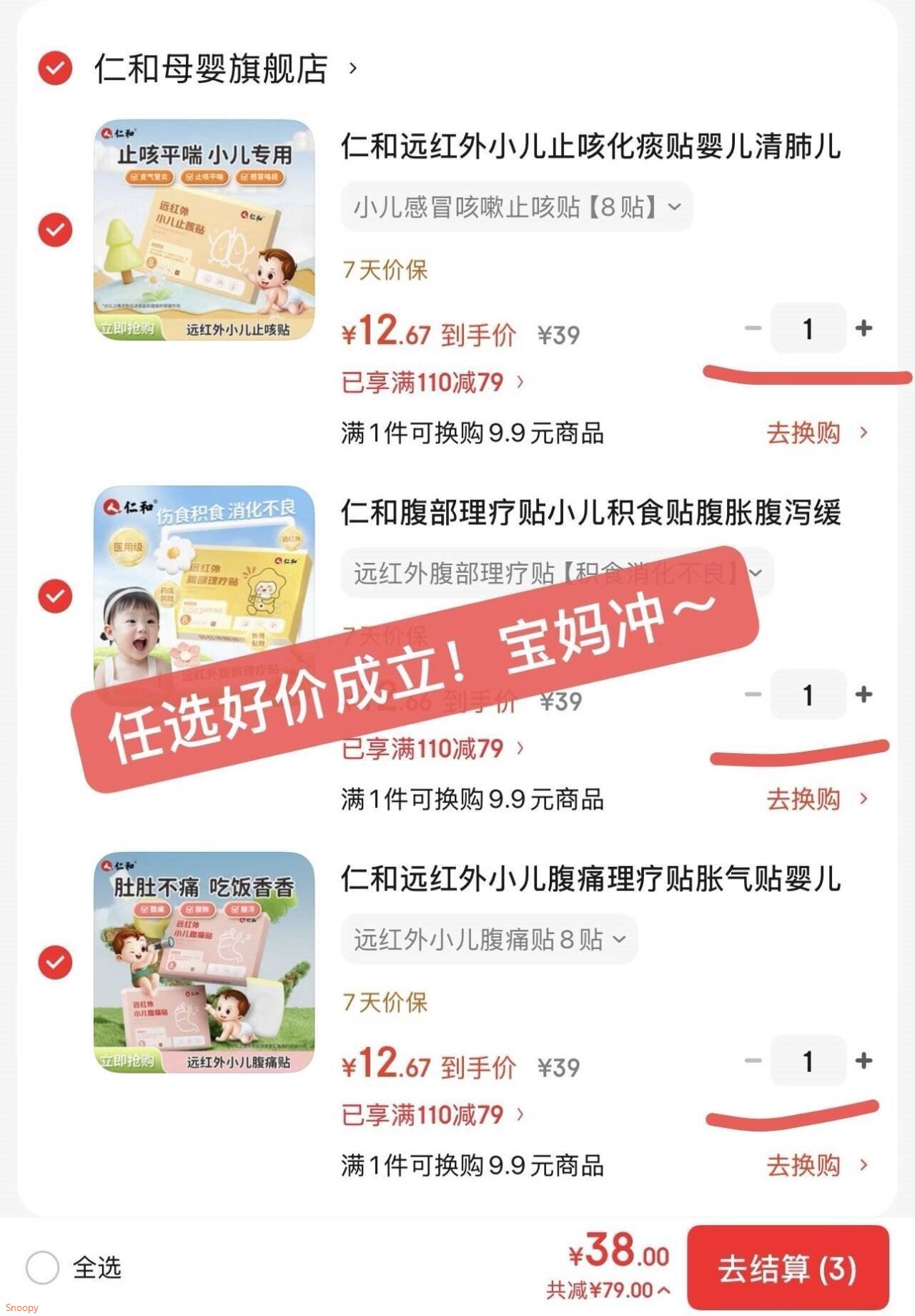Tap 去换购 under the 小儿腹痛理疗贴 item
The height and width of the screenshot is (1316, 915).
coord(816,1165)
